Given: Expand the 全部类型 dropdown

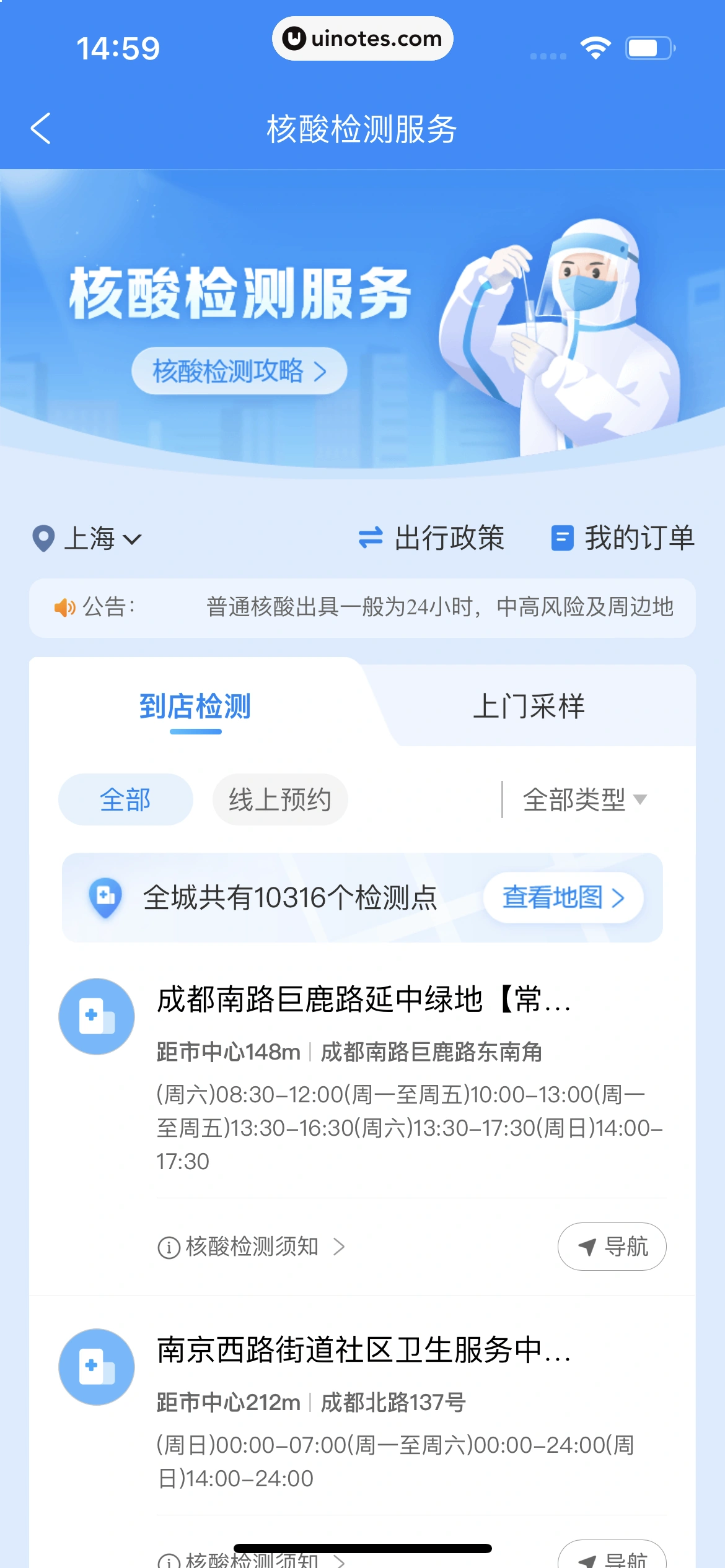Looking at the screenshot, I should [x=584, y=799].
